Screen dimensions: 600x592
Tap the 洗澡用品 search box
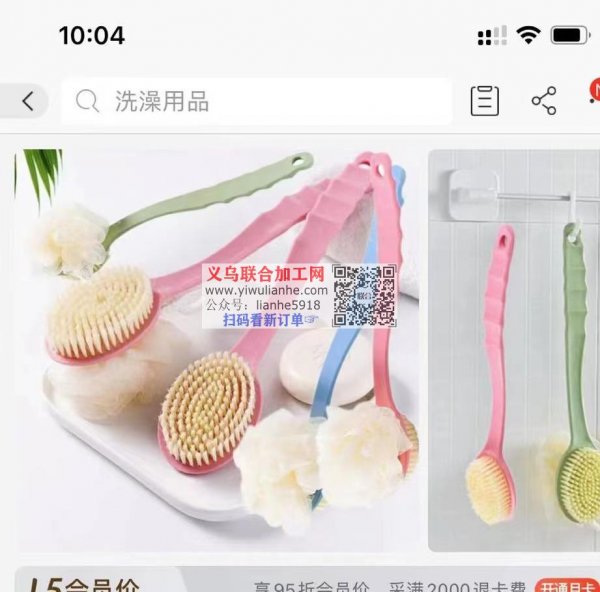257,101
